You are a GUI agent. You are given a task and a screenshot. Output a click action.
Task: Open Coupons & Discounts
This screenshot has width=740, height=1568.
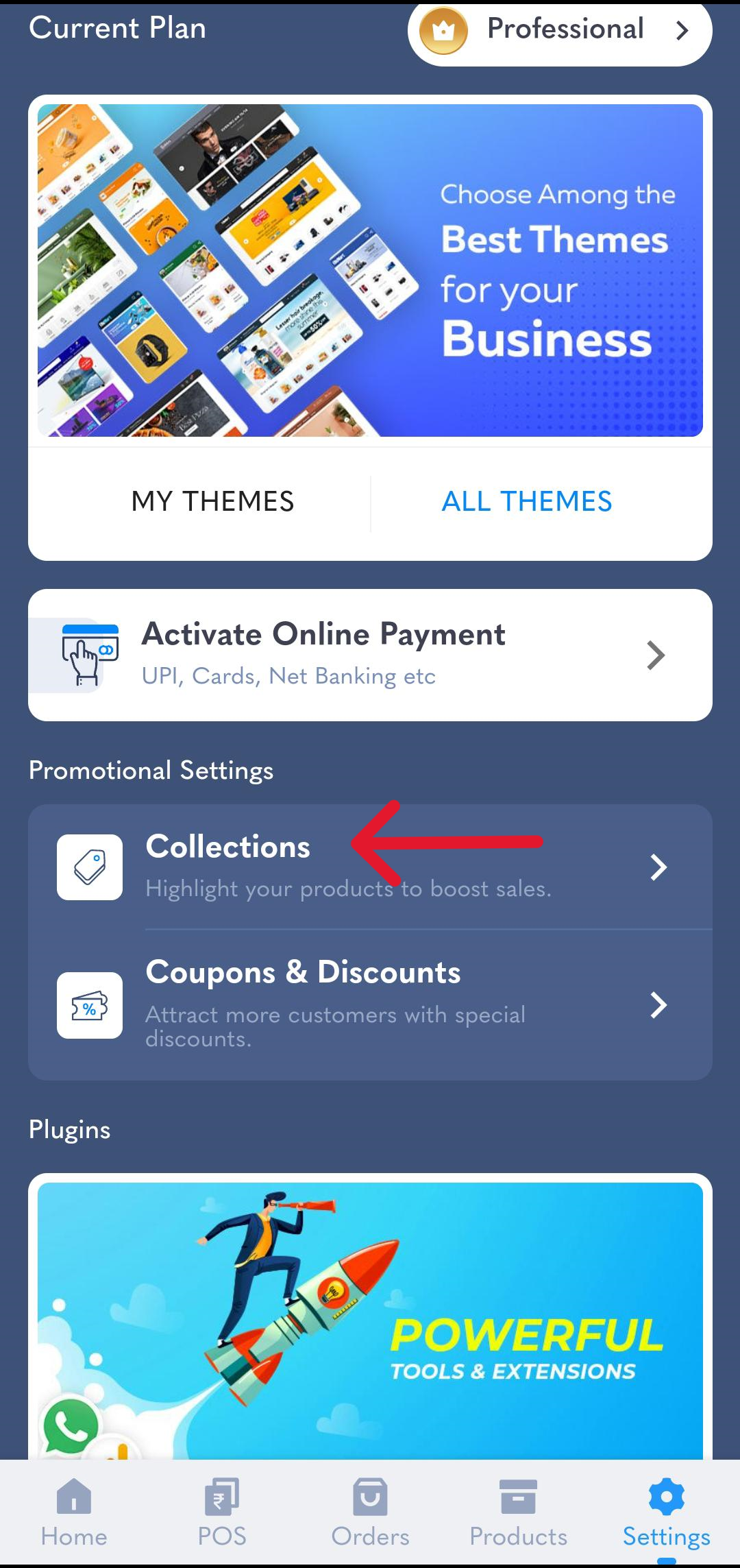(x=370, y=1005)
